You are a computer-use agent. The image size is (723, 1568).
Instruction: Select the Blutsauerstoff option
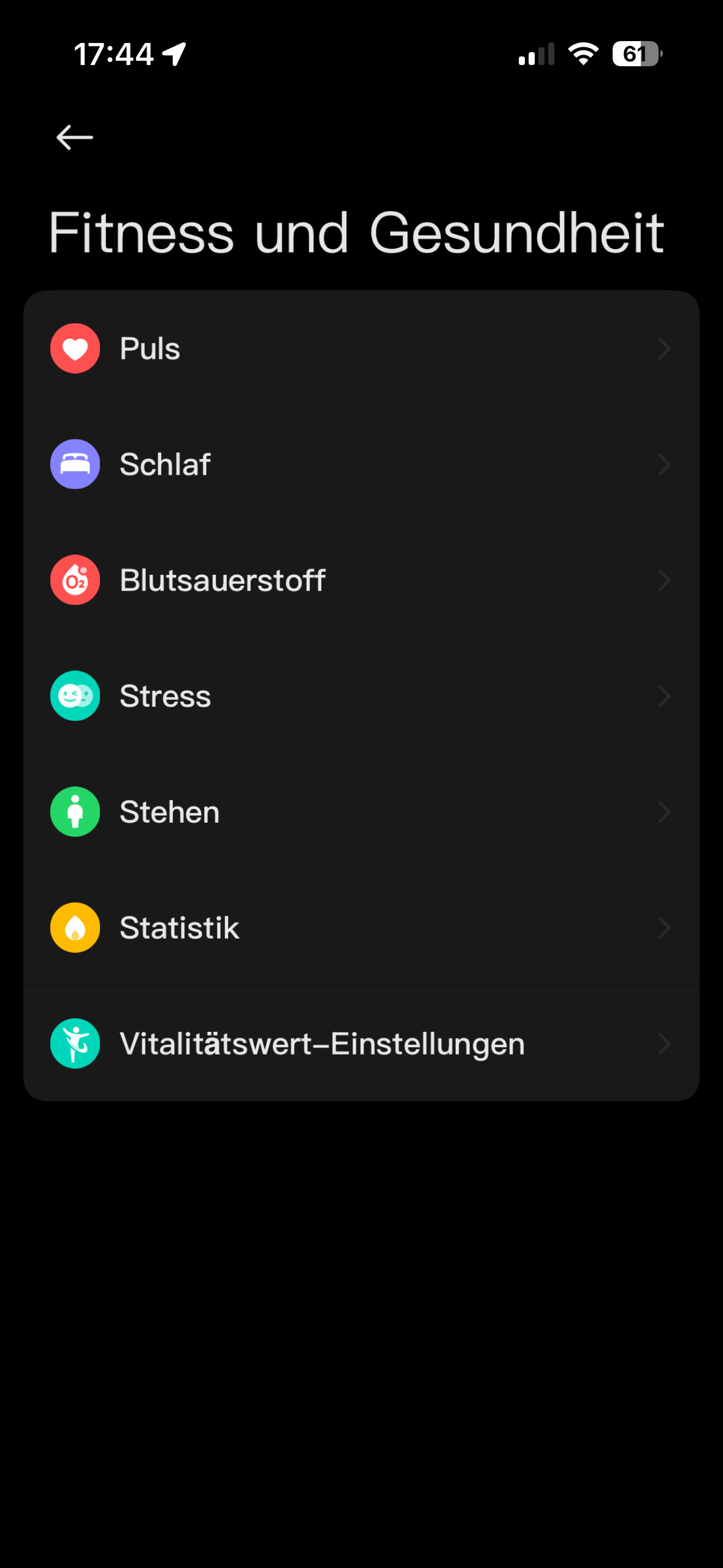(361, 580)
